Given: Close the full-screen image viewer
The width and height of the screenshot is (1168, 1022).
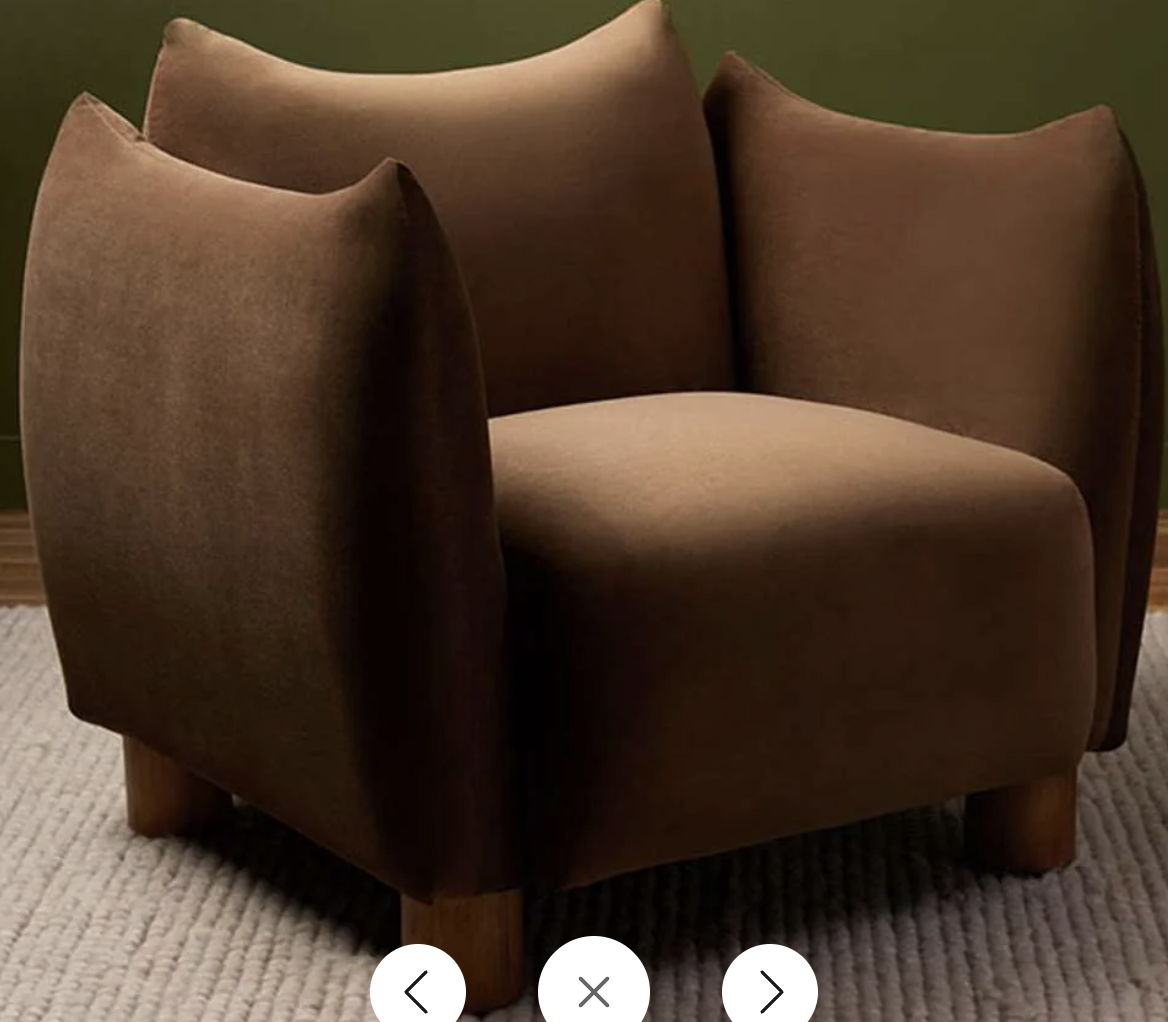Looking at the screenshot, I should click(x=593, y=990).
